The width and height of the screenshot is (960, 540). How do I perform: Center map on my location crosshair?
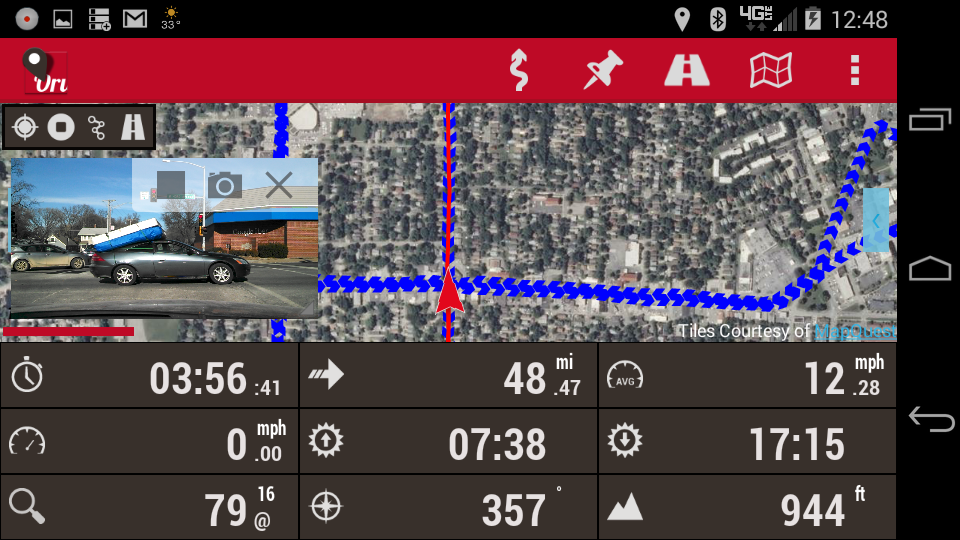[x=25, y=127]
